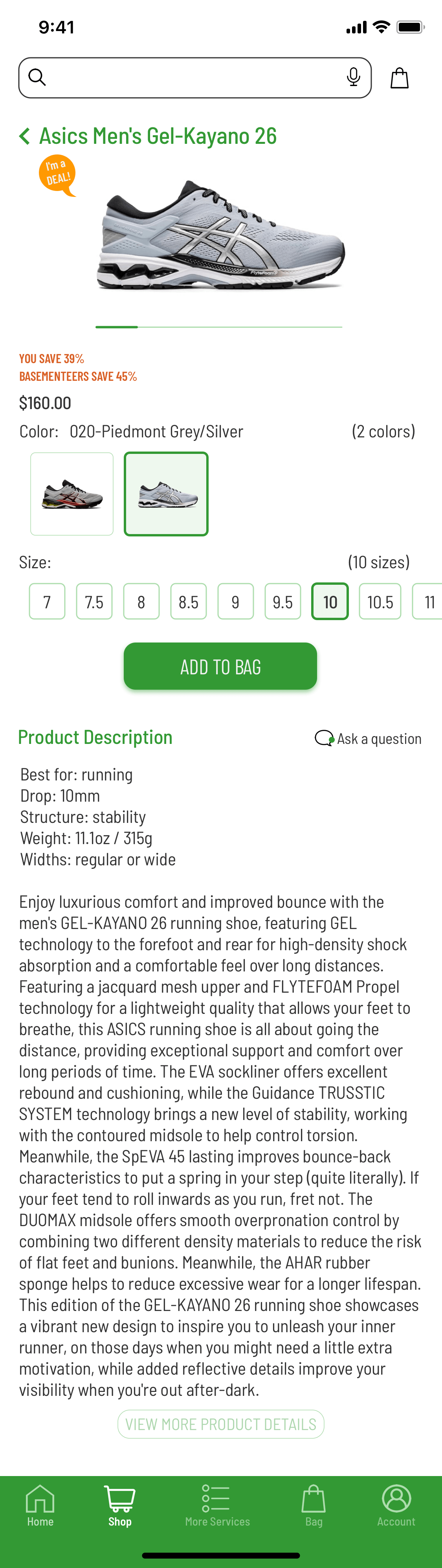Tap the search field

pyautogui.click(x=189, y=78)
